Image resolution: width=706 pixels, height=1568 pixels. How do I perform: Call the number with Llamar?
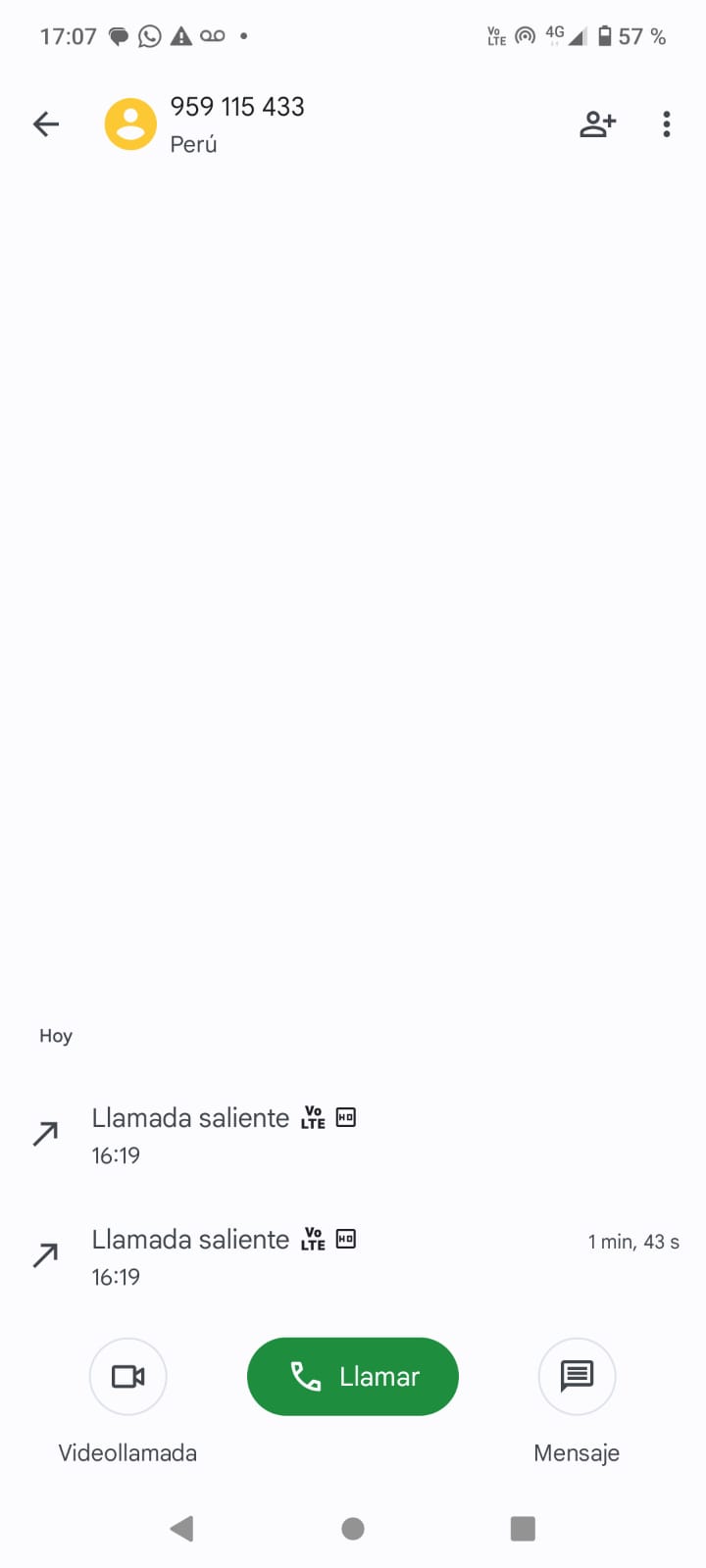[x=353, y=1376]
